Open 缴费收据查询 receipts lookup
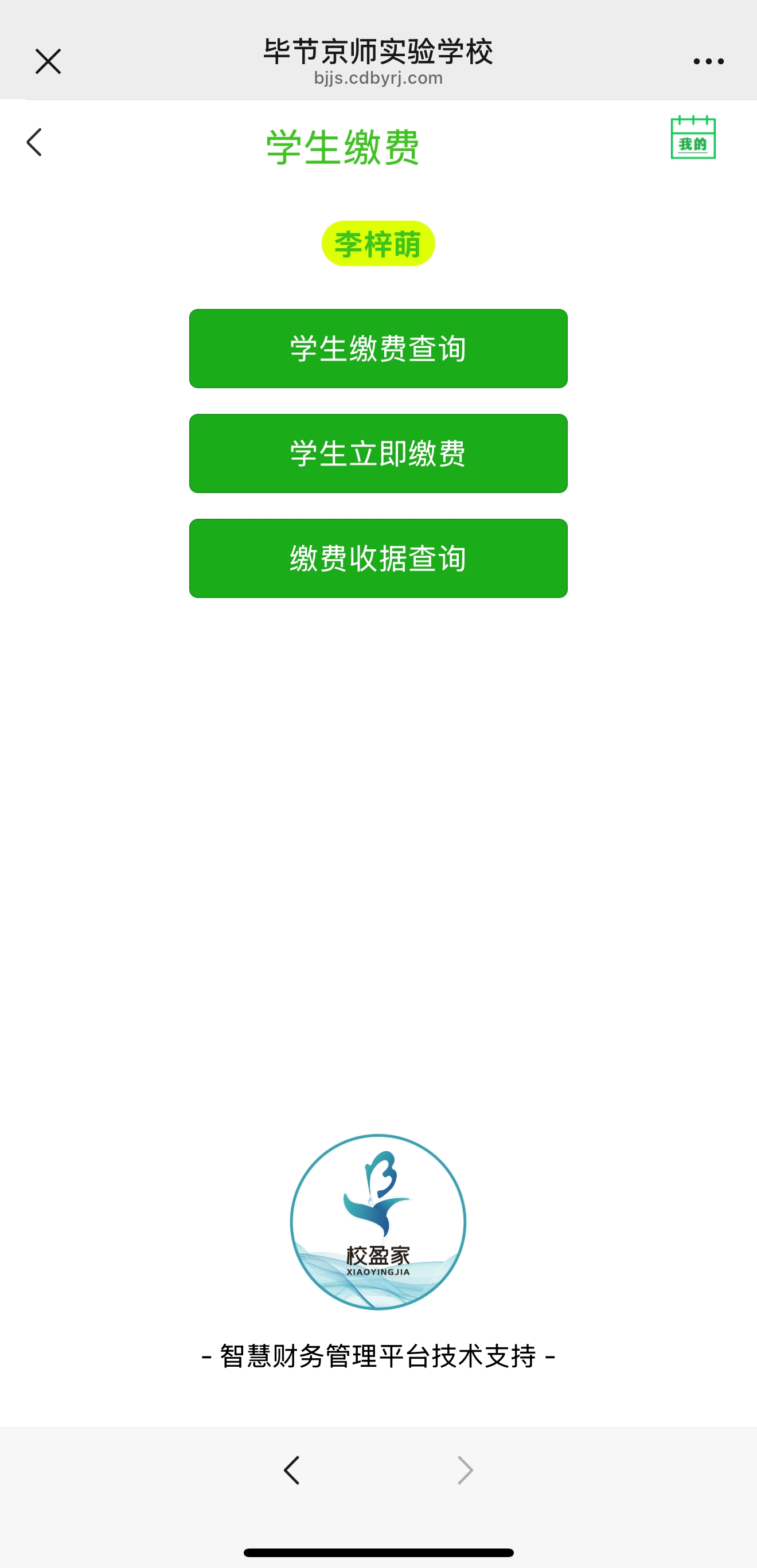Image resolution: width=757 pixels, height=1568 pixels. coord(378,558)
